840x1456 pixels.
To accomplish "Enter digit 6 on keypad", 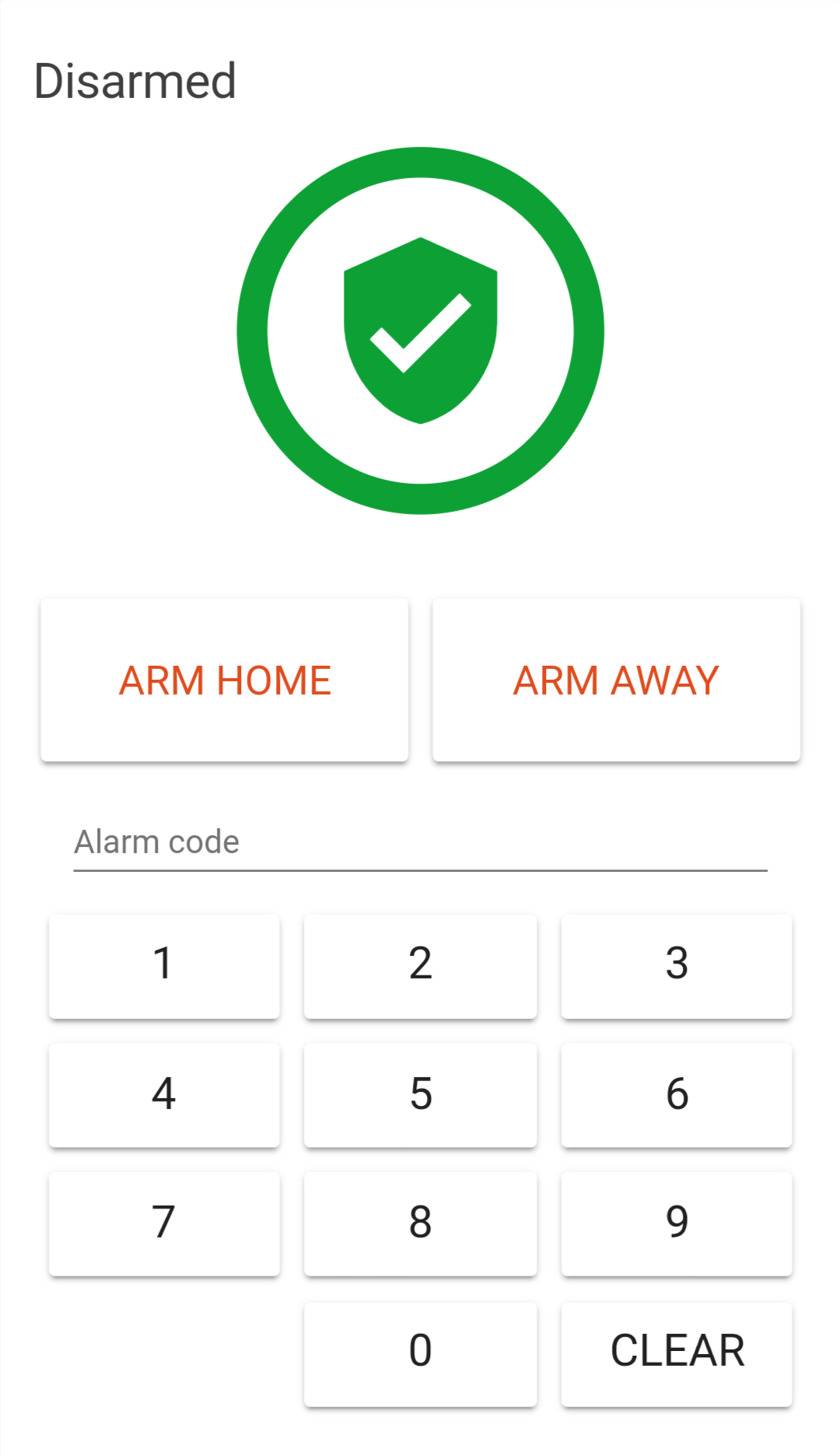I will tap(677, 1094).
